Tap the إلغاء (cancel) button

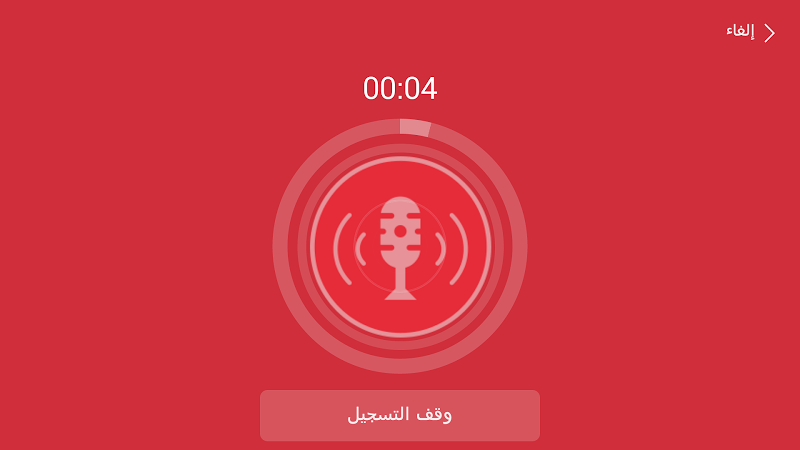coord(750,32)
